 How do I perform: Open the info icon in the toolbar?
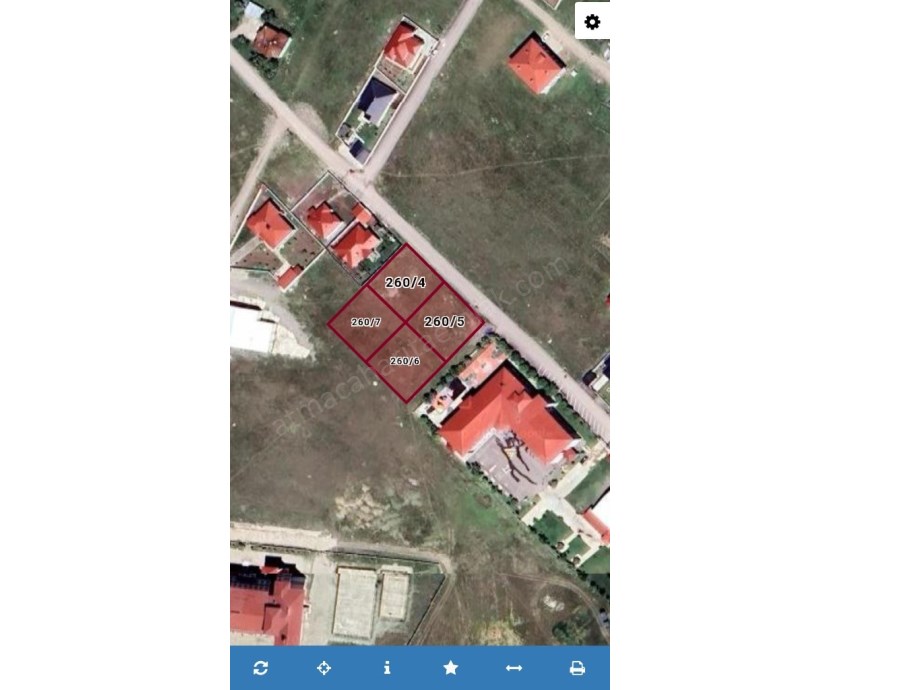pyautogui.click(x=387, y=668)
